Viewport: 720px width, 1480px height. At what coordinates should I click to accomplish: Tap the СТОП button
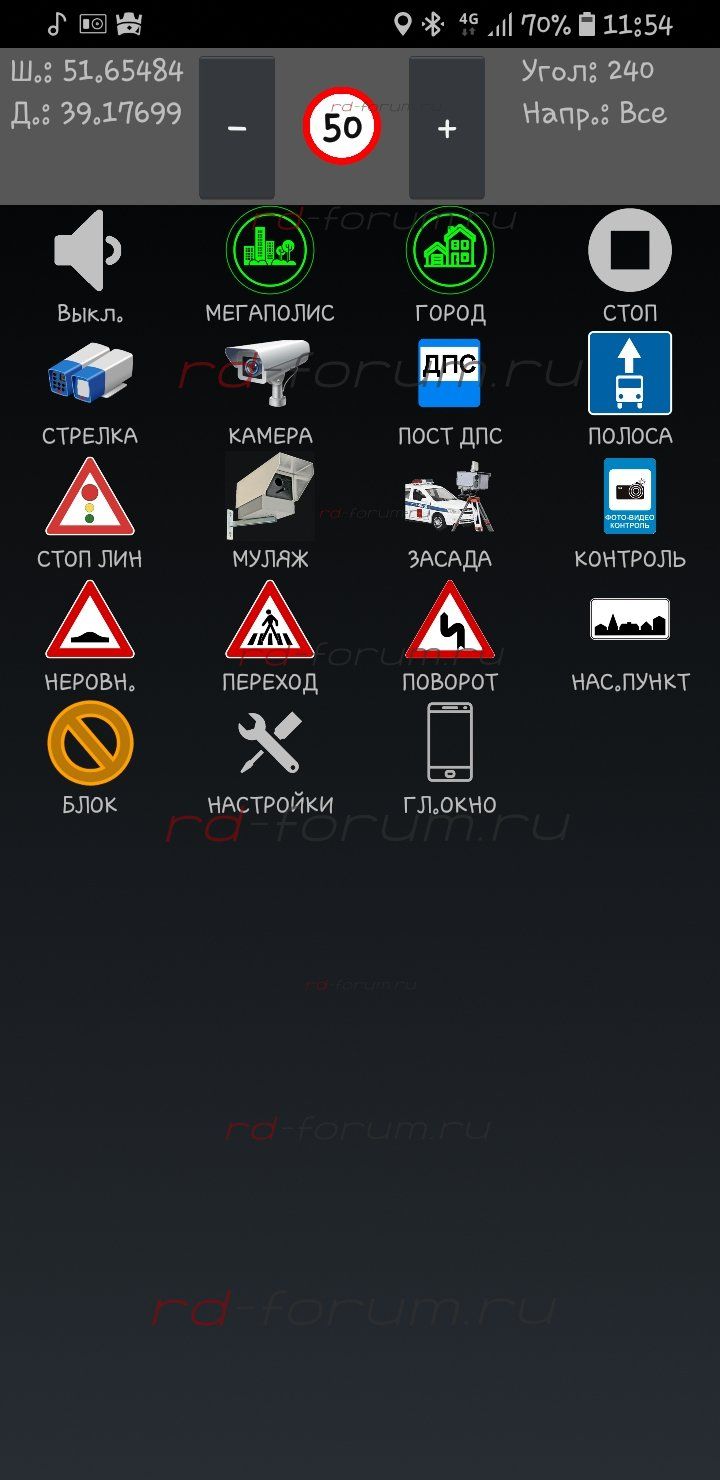click(630, 250)
